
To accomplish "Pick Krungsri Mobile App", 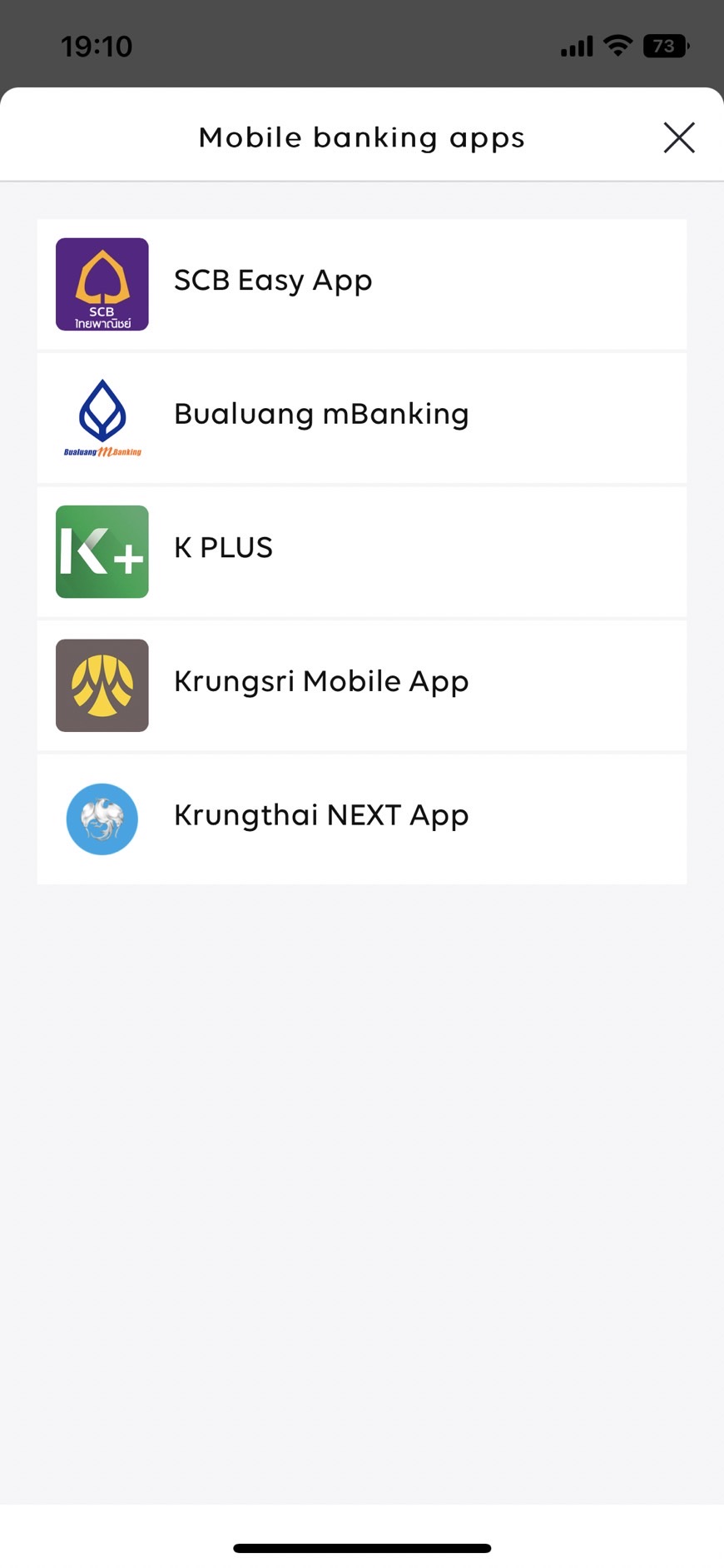I will [361, 684].
